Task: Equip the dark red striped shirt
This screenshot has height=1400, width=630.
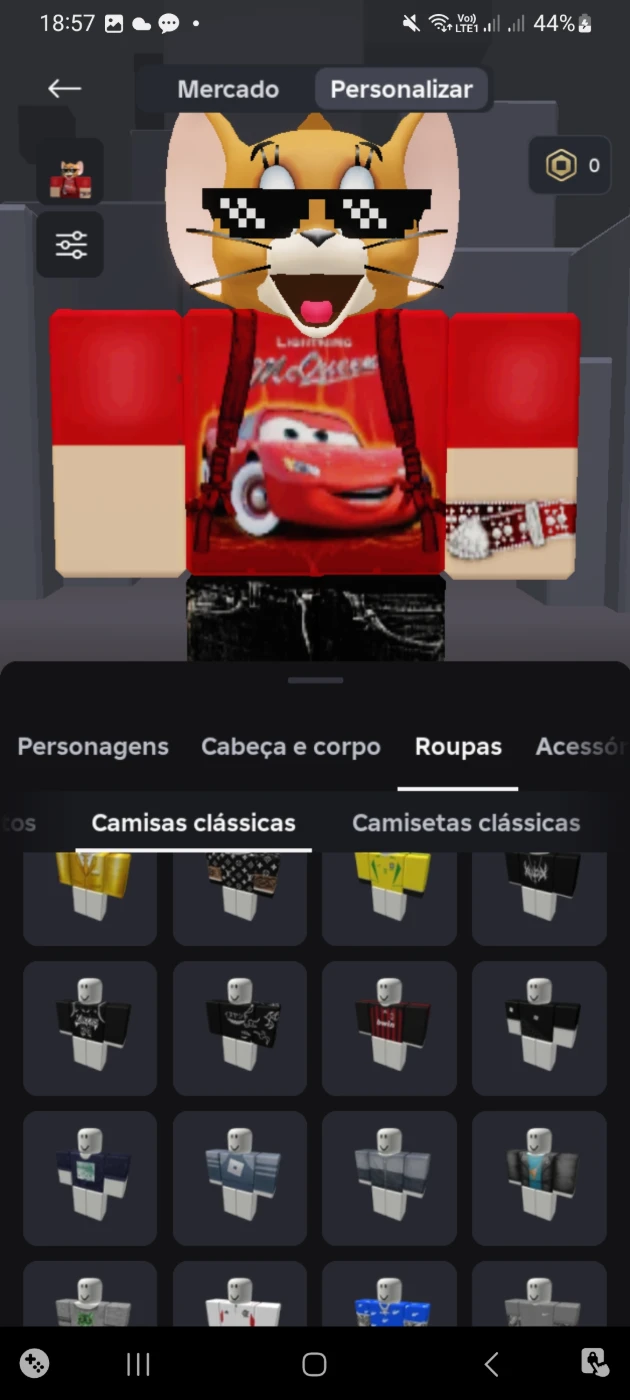Action: 390,1028
